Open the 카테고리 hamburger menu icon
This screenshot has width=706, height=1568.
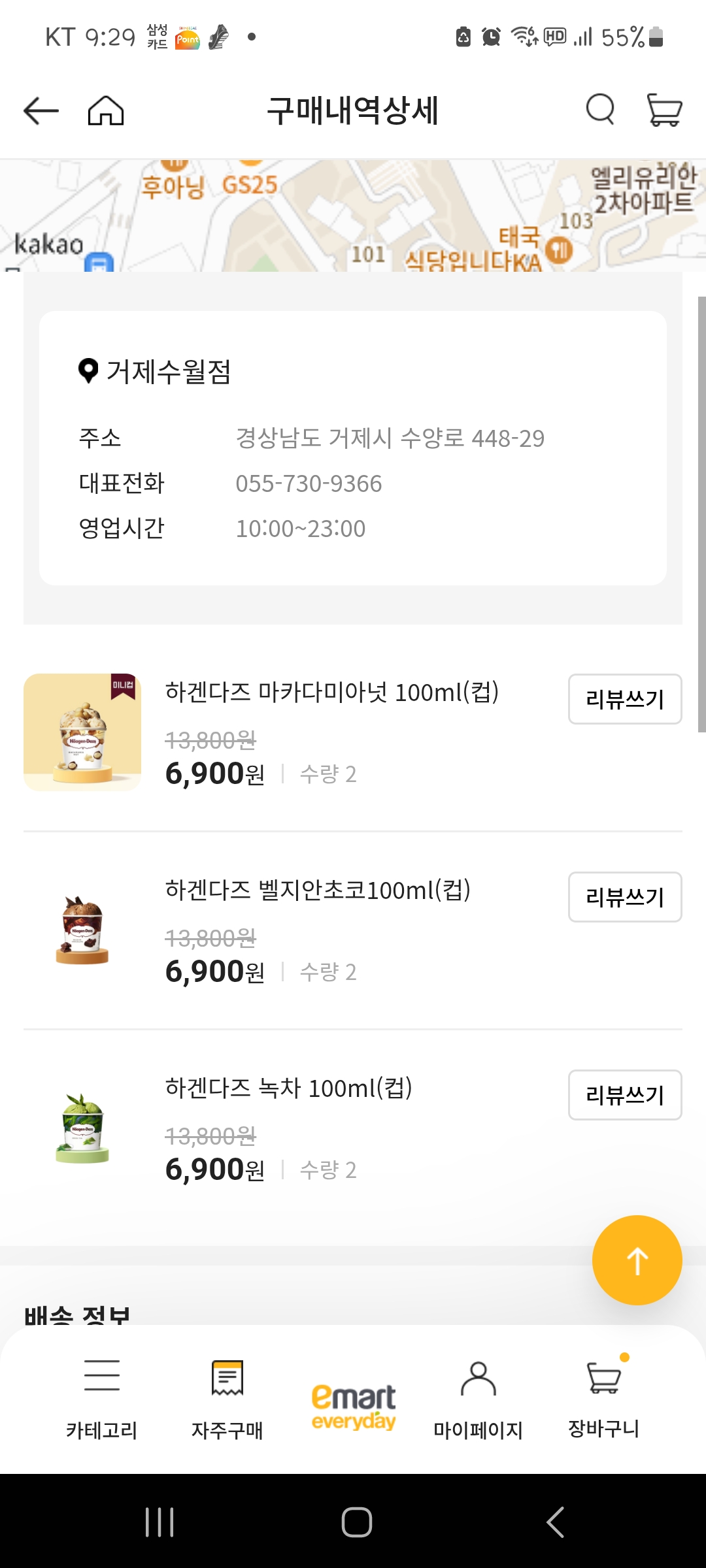click(x=102, y=1374)
